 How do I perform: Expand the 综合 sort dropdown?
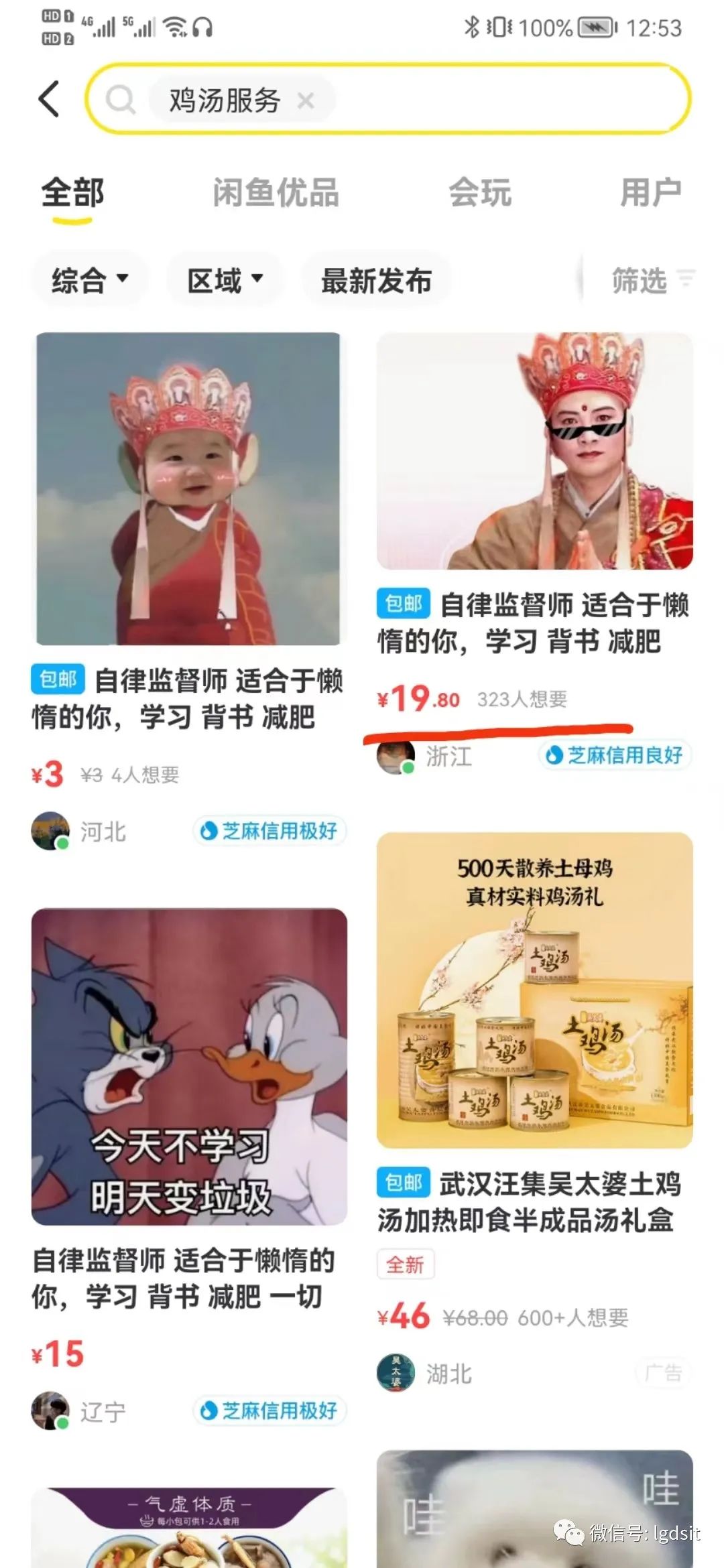(x=89, y=280)
